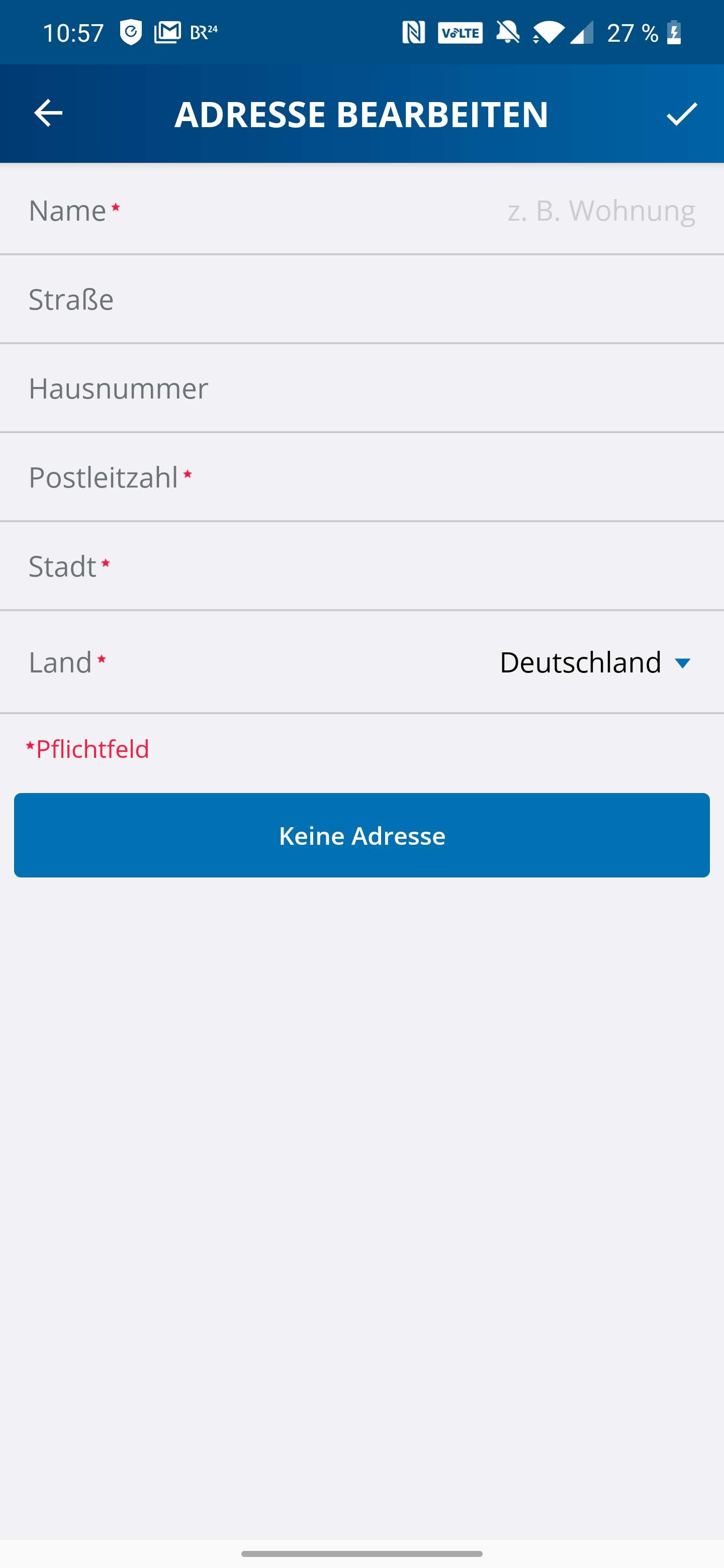Focus the Name input field

426,211
